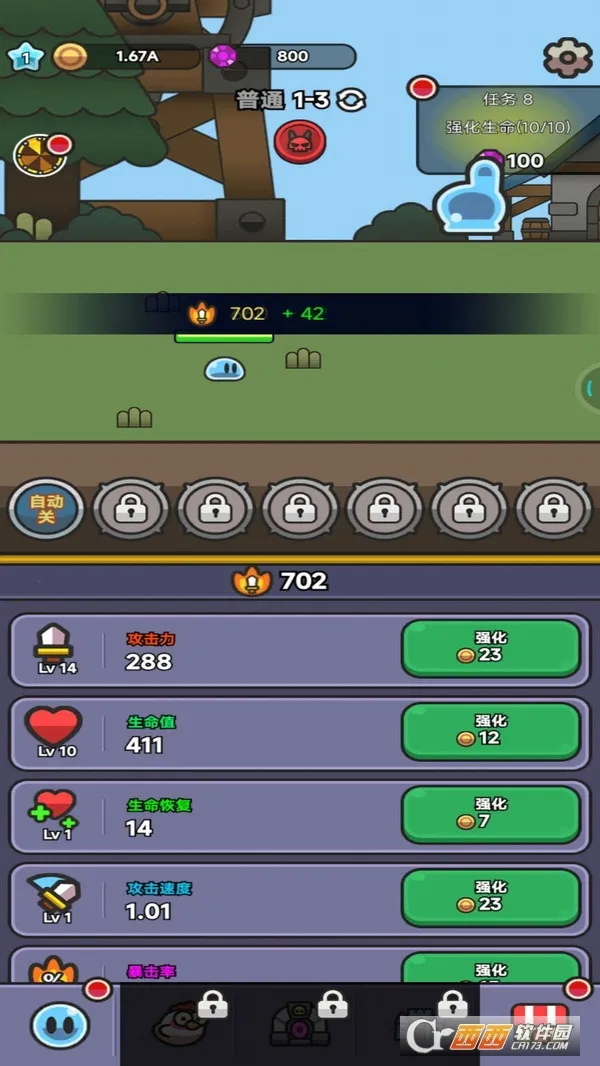Open the shop tab
The height and width of the screenshot is (1066, 600).
540,1022
